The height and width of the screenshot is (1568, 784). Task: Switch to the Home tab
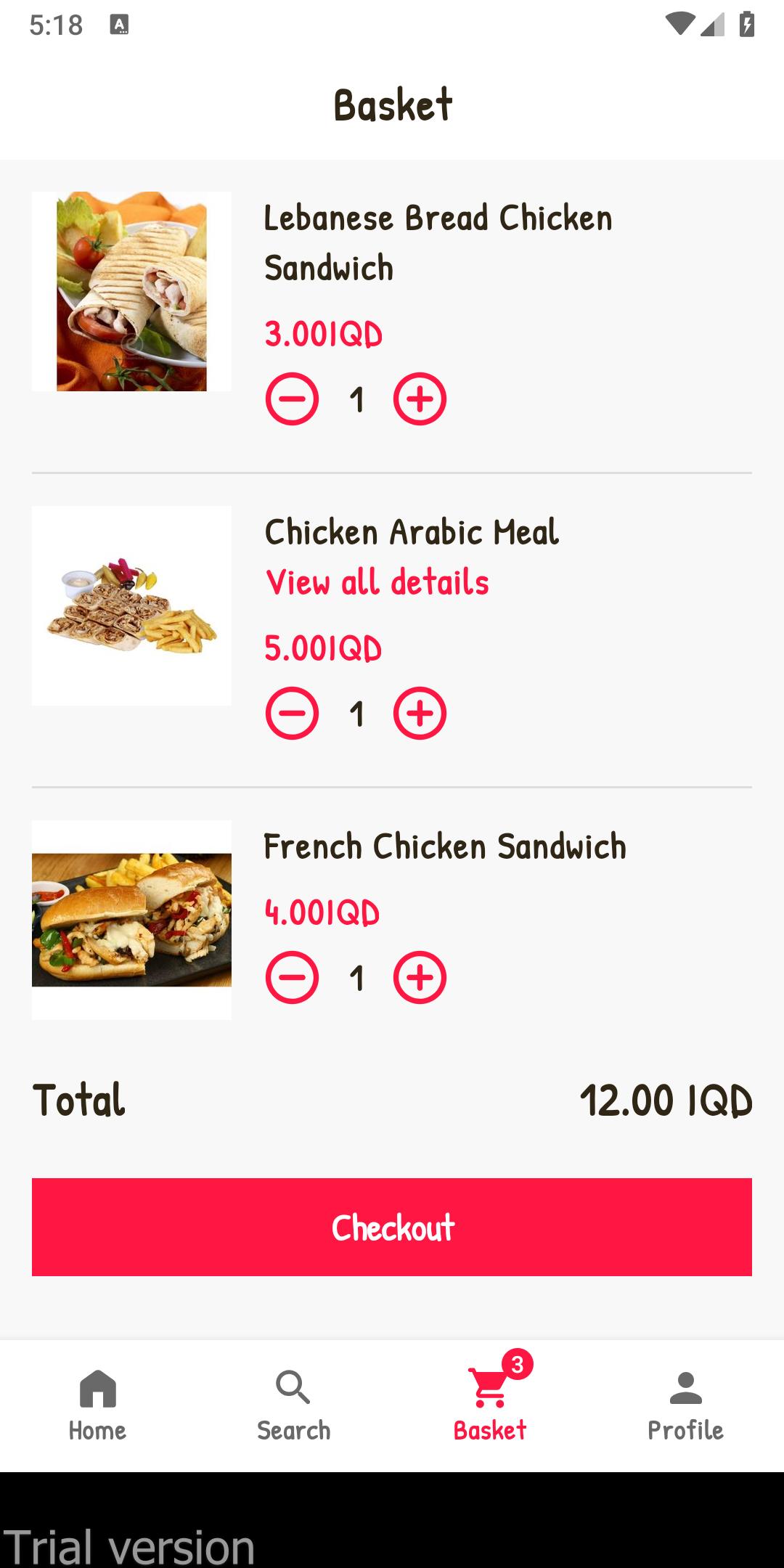(x=98, y=1406)
